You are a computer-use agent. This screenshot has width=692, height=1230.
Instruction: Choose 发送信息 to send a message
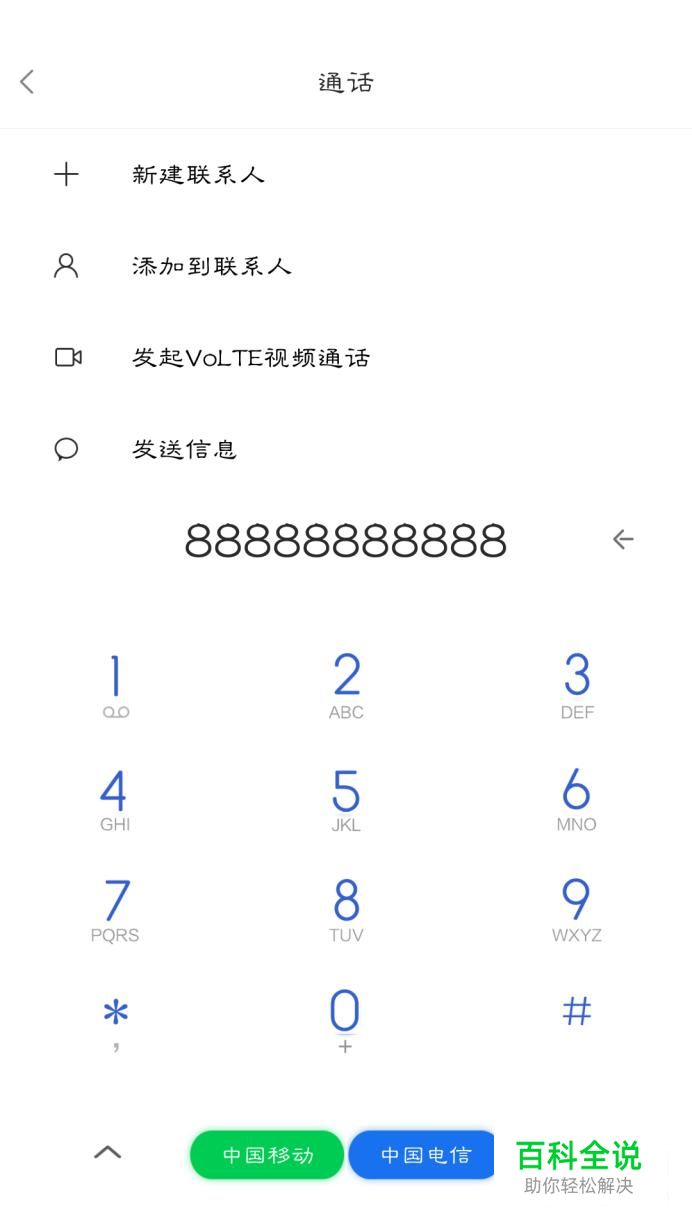click(x=185, y=449)
